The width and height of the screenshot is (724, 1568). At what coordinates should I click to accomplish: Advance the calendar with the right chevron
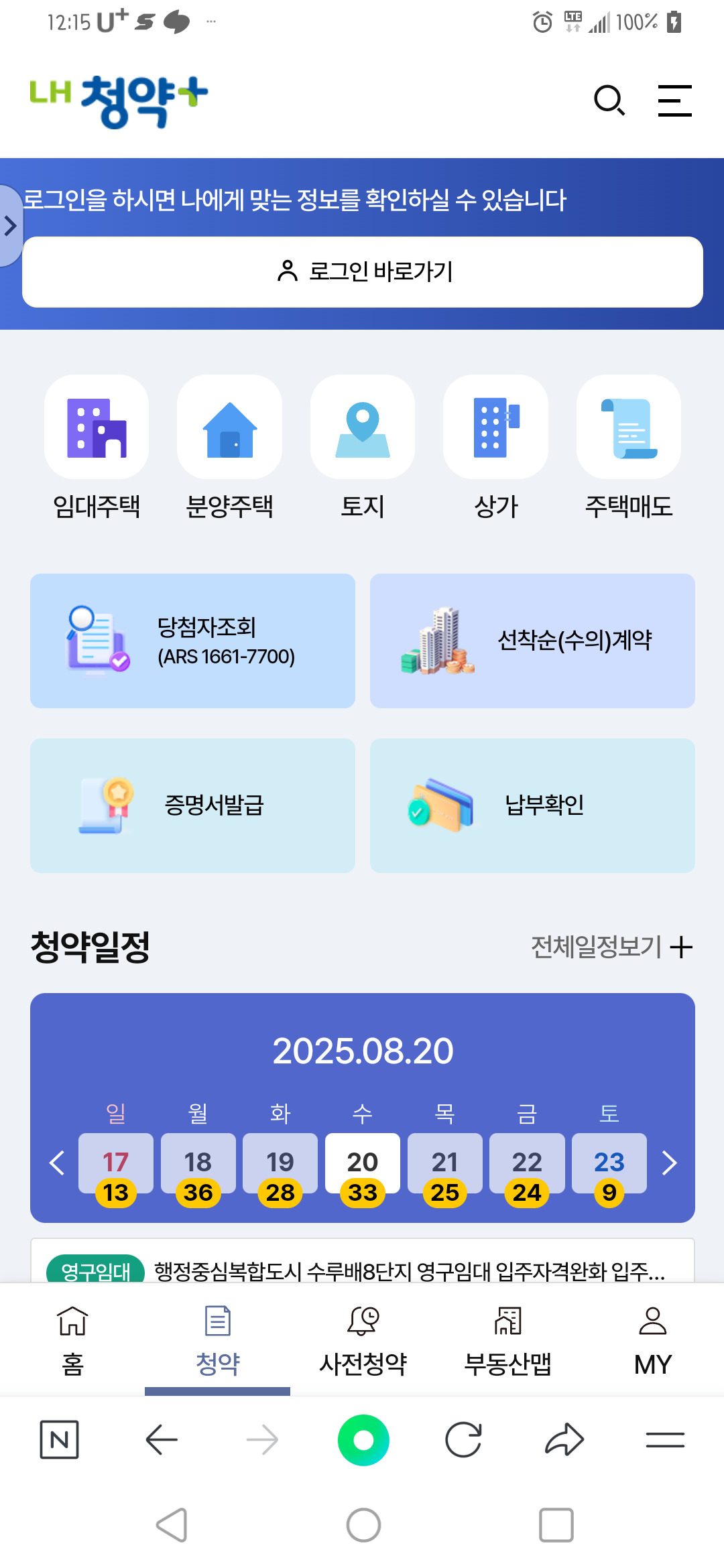coord(670,1163)
